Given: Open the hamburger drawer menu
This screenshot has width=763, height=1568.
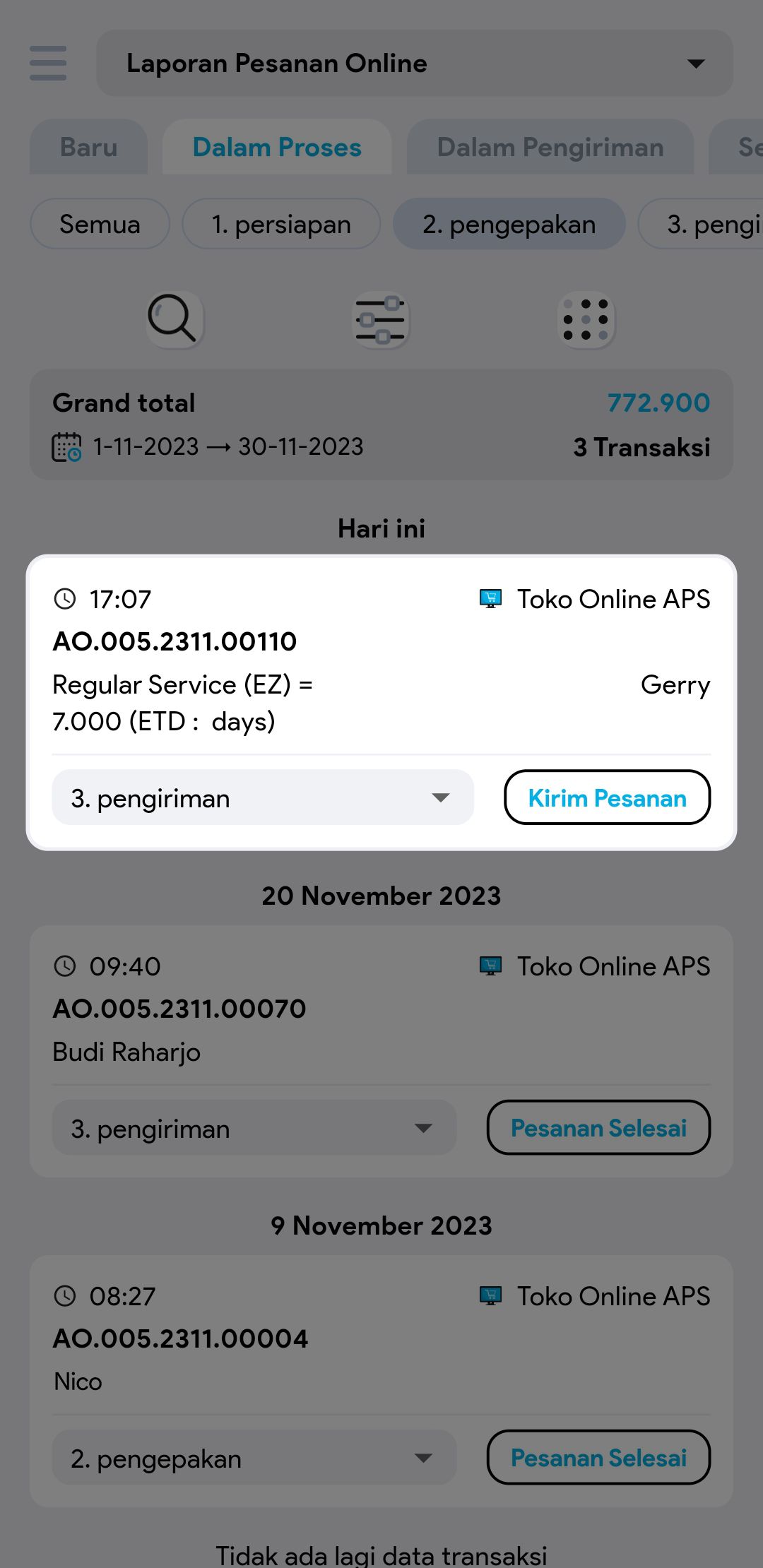Looking at the screenshot, I should tap(48, 63).
